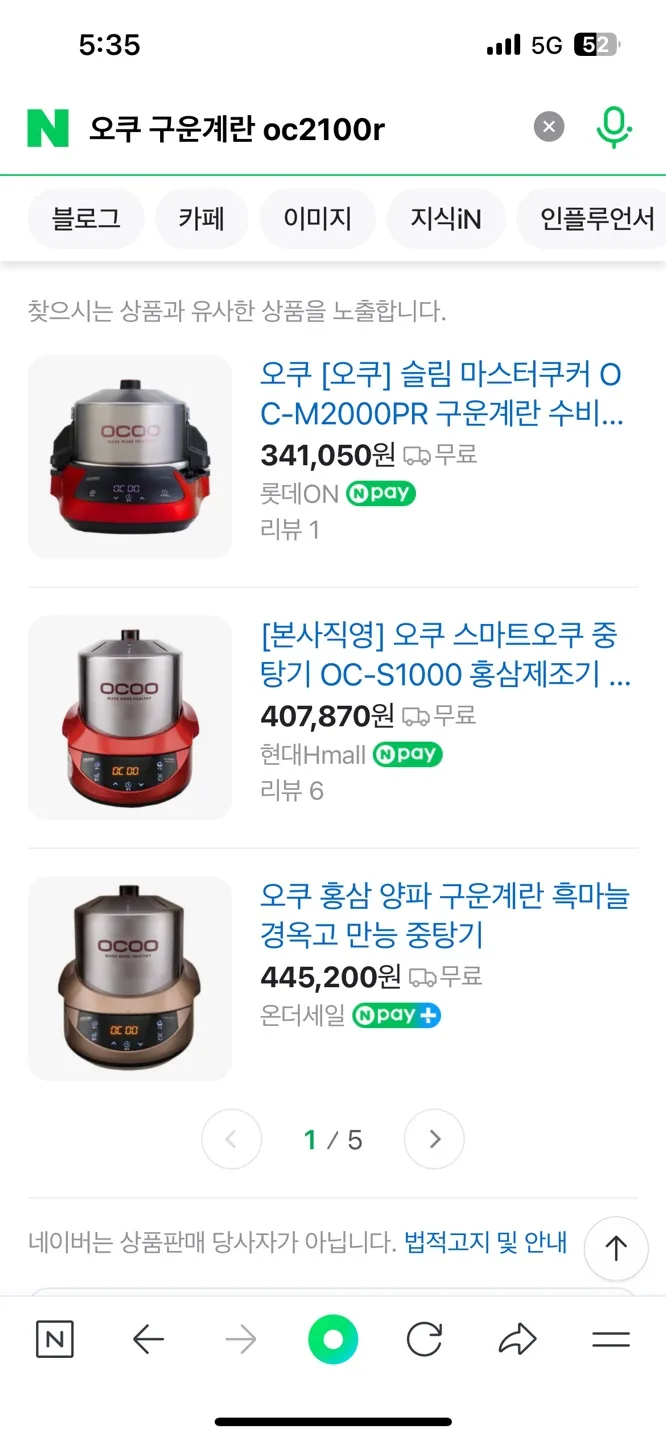The width and height of the screenshot is (666, 1440).
Task: Open the 법적고지 및 안내 link
Action: click(x=485, y=1243)
